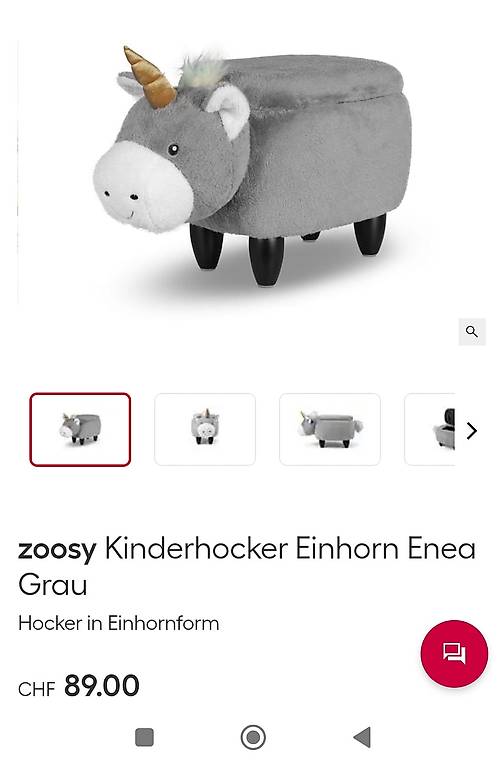This screenshot has height=768, width=503.
Task: Tap the magnifier icon to zoom the product image
Action: [x=472, y=332]
